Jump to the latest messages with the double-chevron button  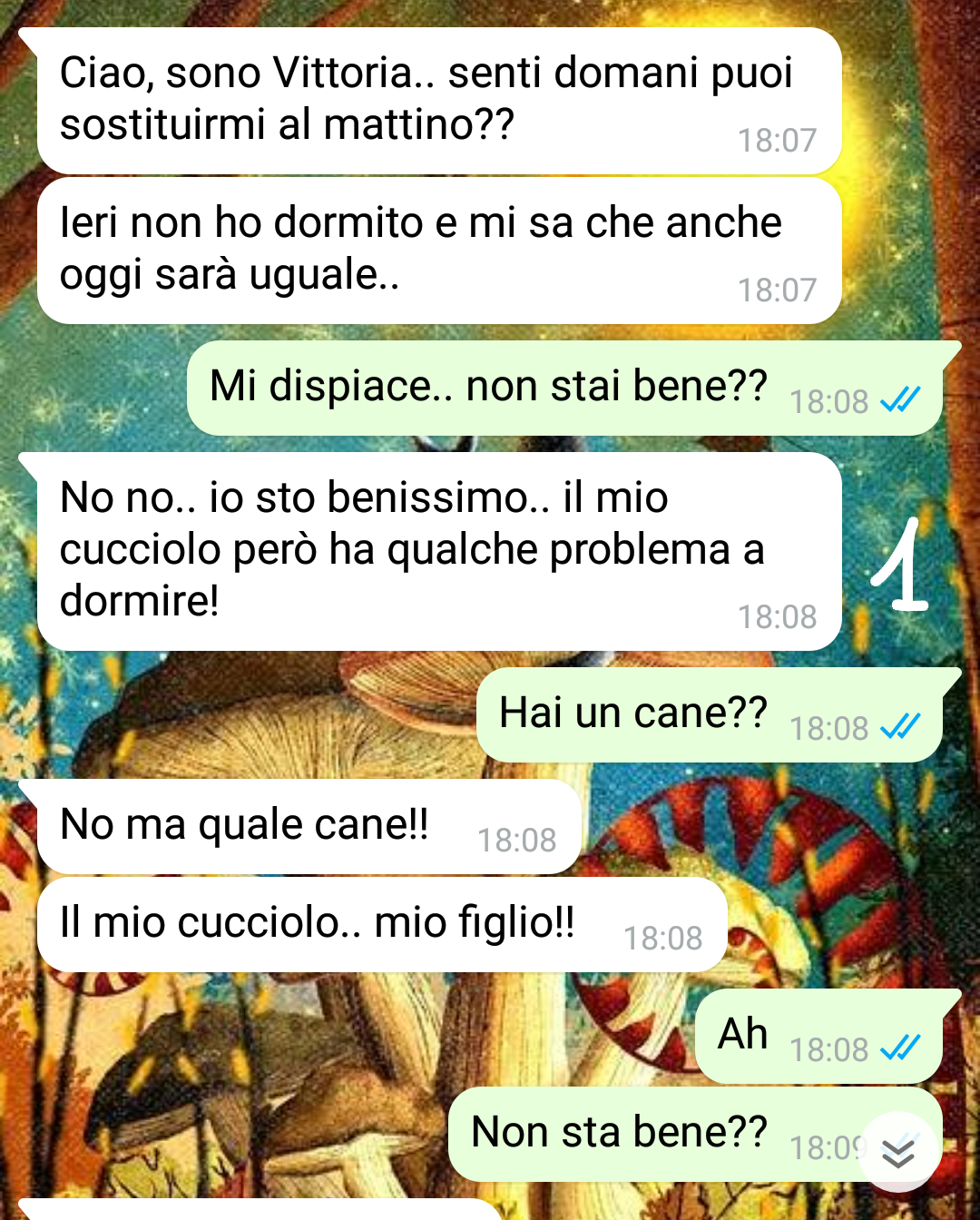[x=897, y=1153]
